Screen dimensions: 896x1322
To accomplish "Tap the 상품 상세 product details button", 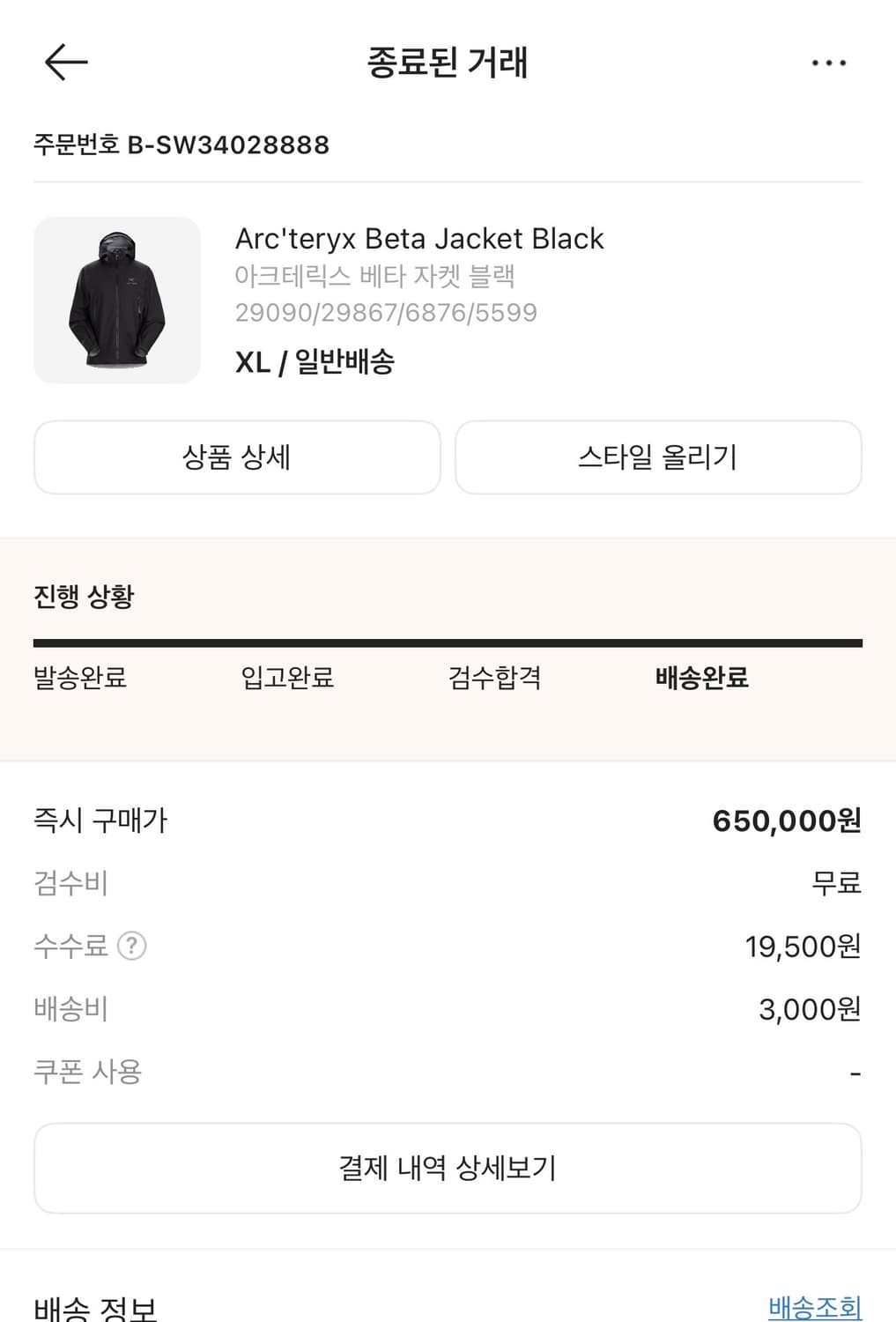I will [x=236, y=457].
